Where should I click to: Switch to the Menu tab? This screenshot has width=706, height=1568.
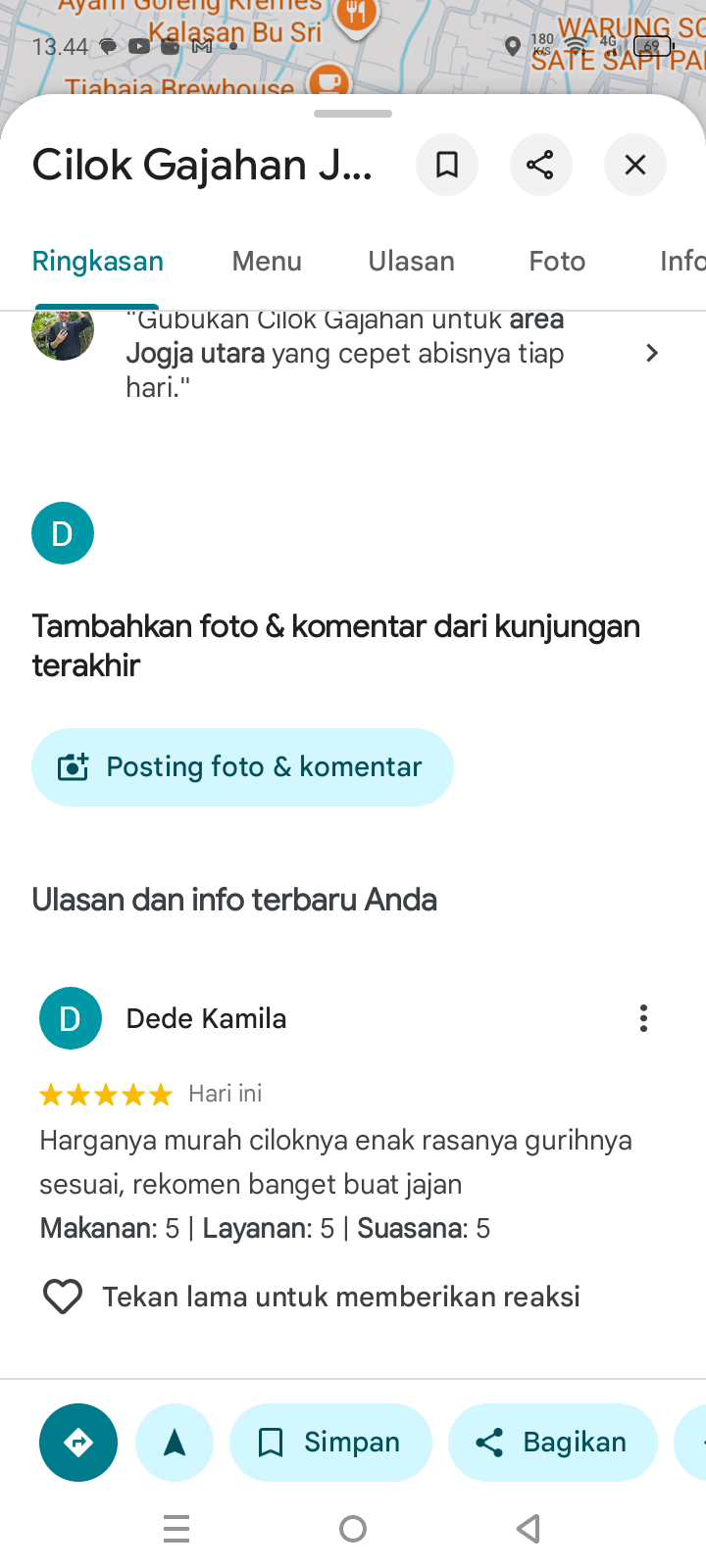pos(267,261)
